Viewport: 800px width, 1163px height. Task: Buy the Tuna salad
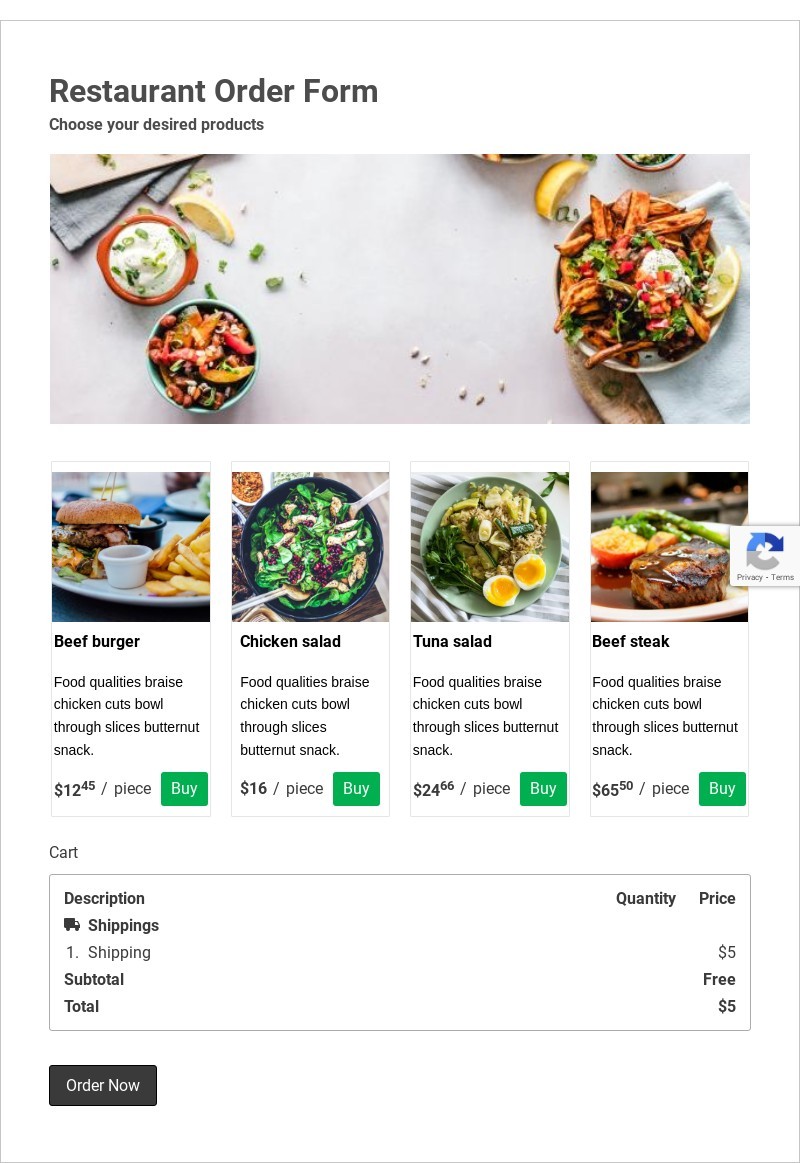tap(543, 789)
